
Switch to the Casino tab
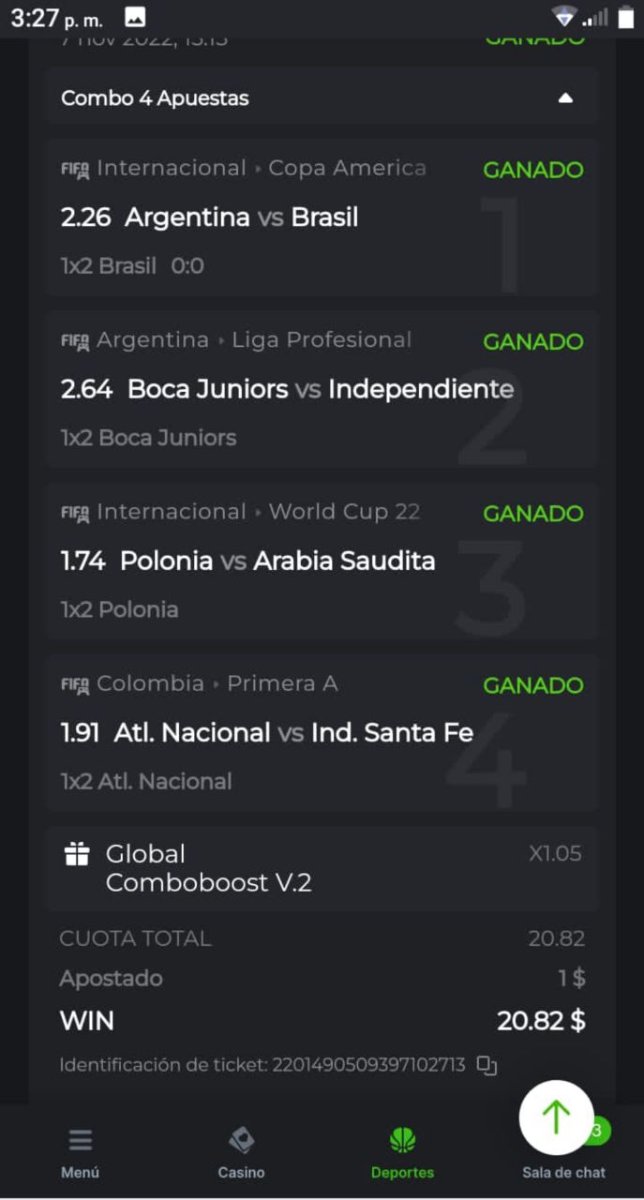click(241, 1152)
